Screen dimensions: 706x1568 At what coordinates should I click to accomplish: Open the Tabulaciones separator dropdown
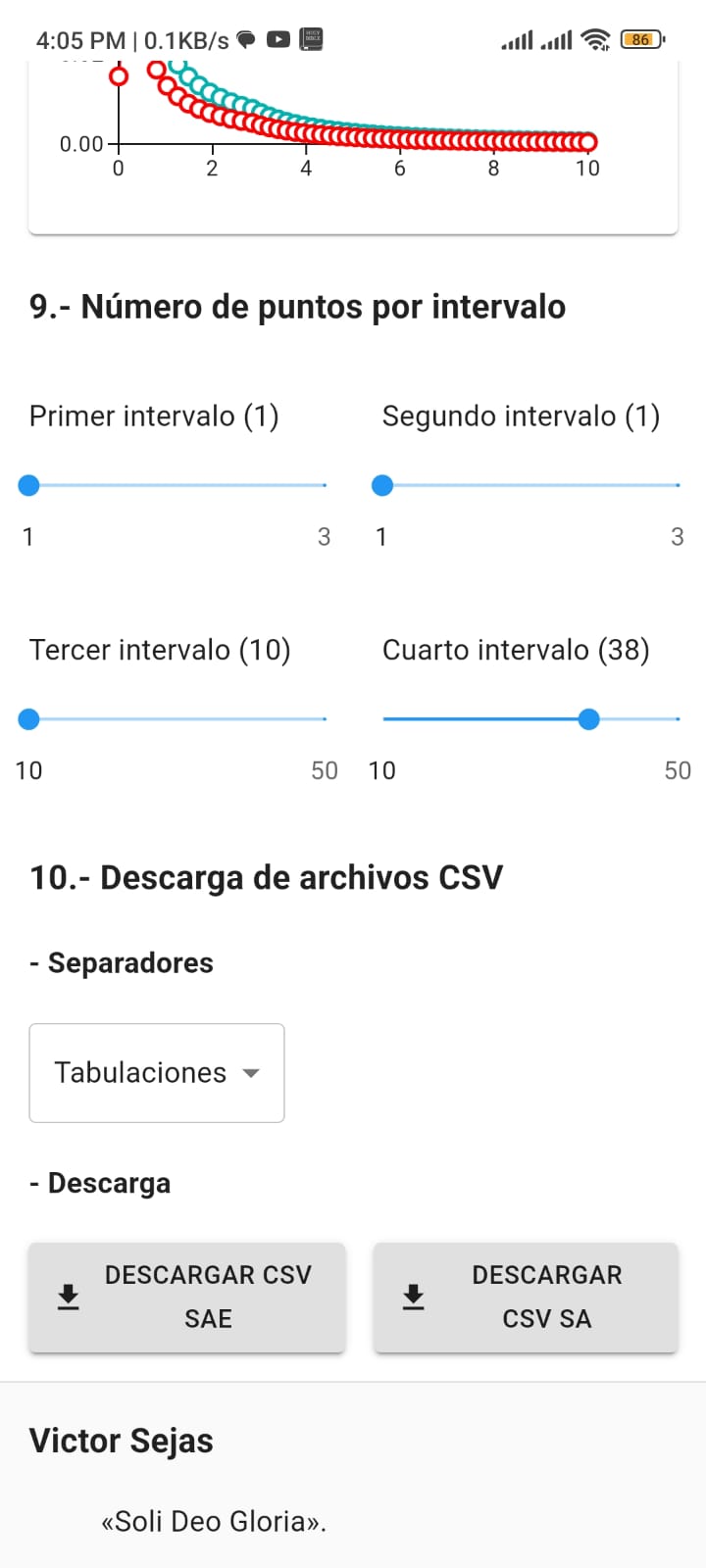click(157, 1073)
